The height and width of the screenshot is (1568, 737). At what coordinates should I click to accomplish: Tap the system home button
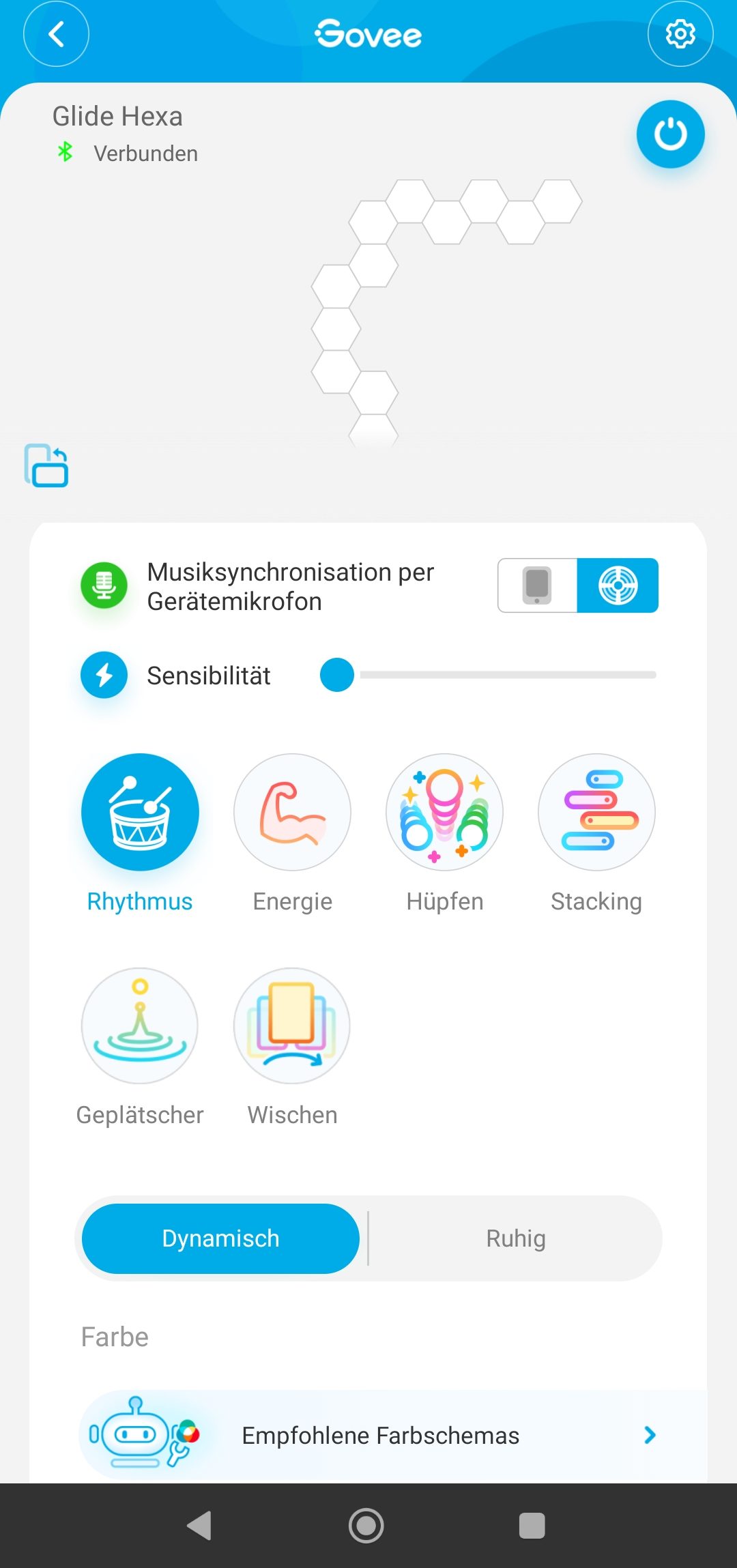point(366,1526)
